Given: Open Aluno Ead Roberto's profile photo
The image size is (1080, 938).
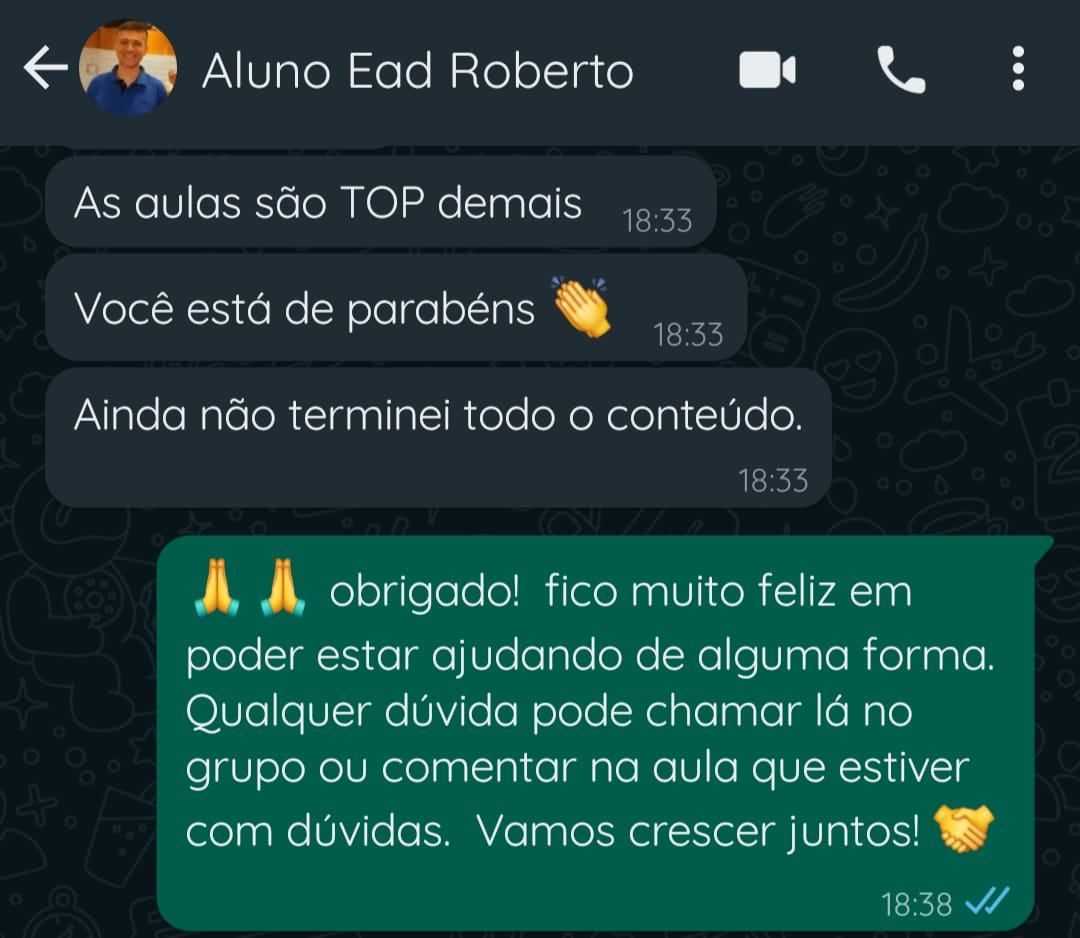Looking at the screenshot, I should point(127,69).
